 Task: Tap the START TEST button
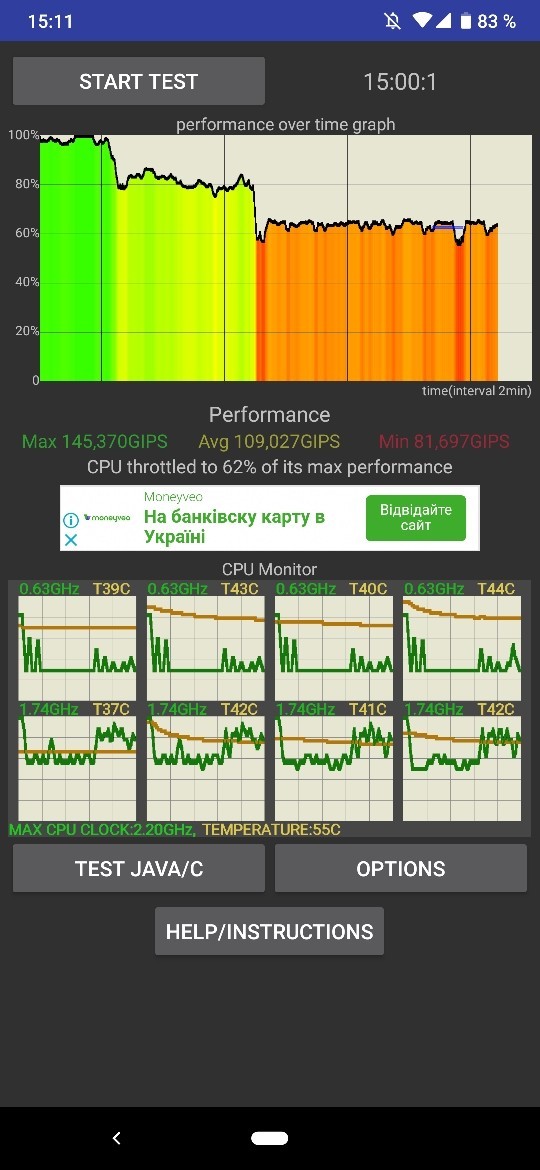pyautogui.click(x=139, y=81)
